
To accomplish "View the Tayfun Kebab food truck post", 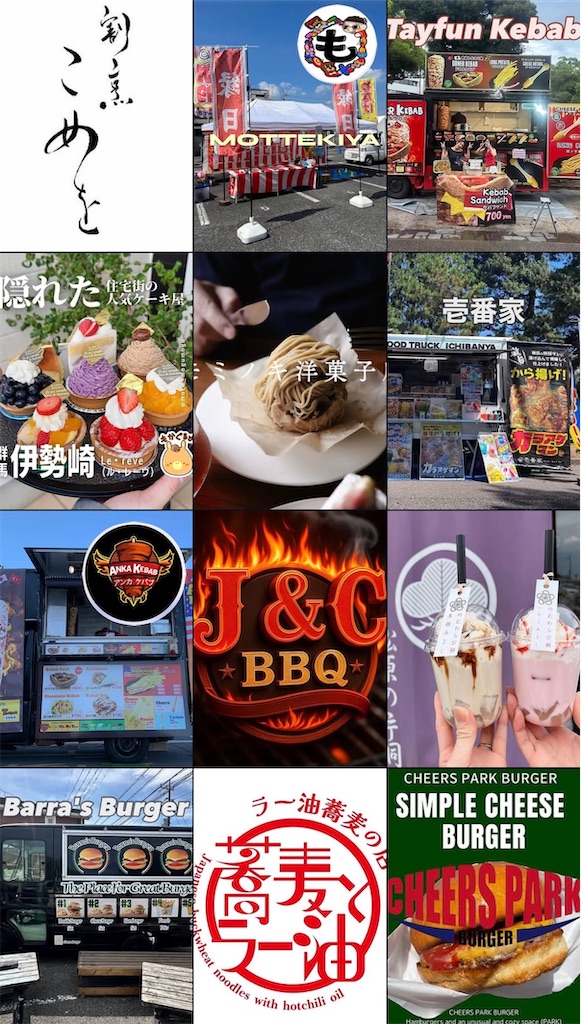I will coord(484,125).
